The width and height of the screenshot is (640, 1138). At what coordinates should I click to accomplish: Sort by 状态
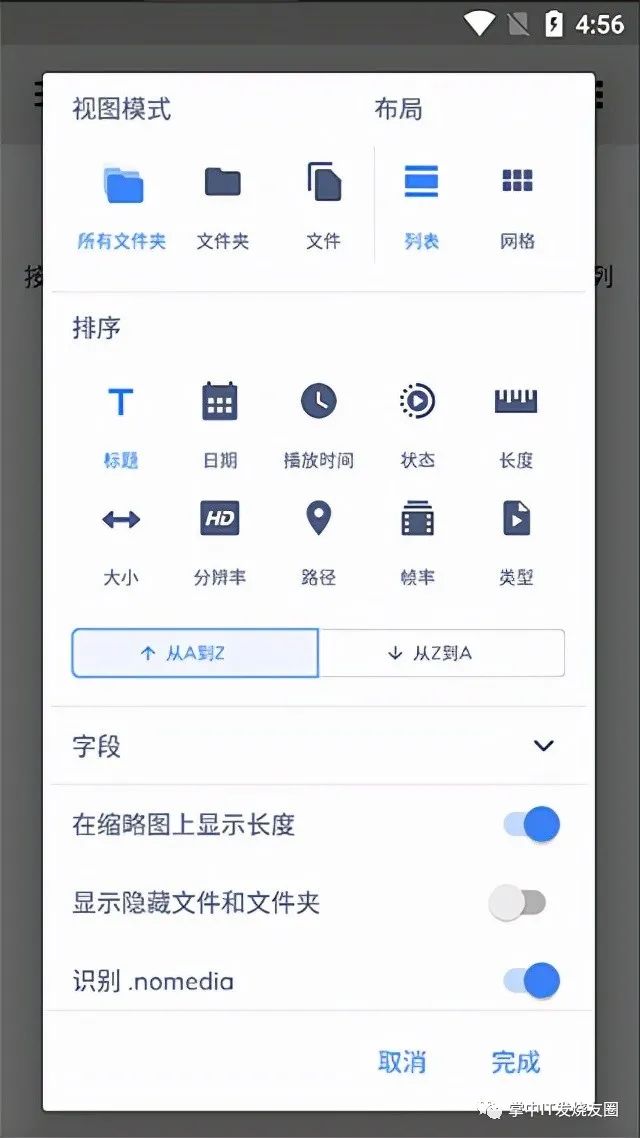click(x=417, y=425)
